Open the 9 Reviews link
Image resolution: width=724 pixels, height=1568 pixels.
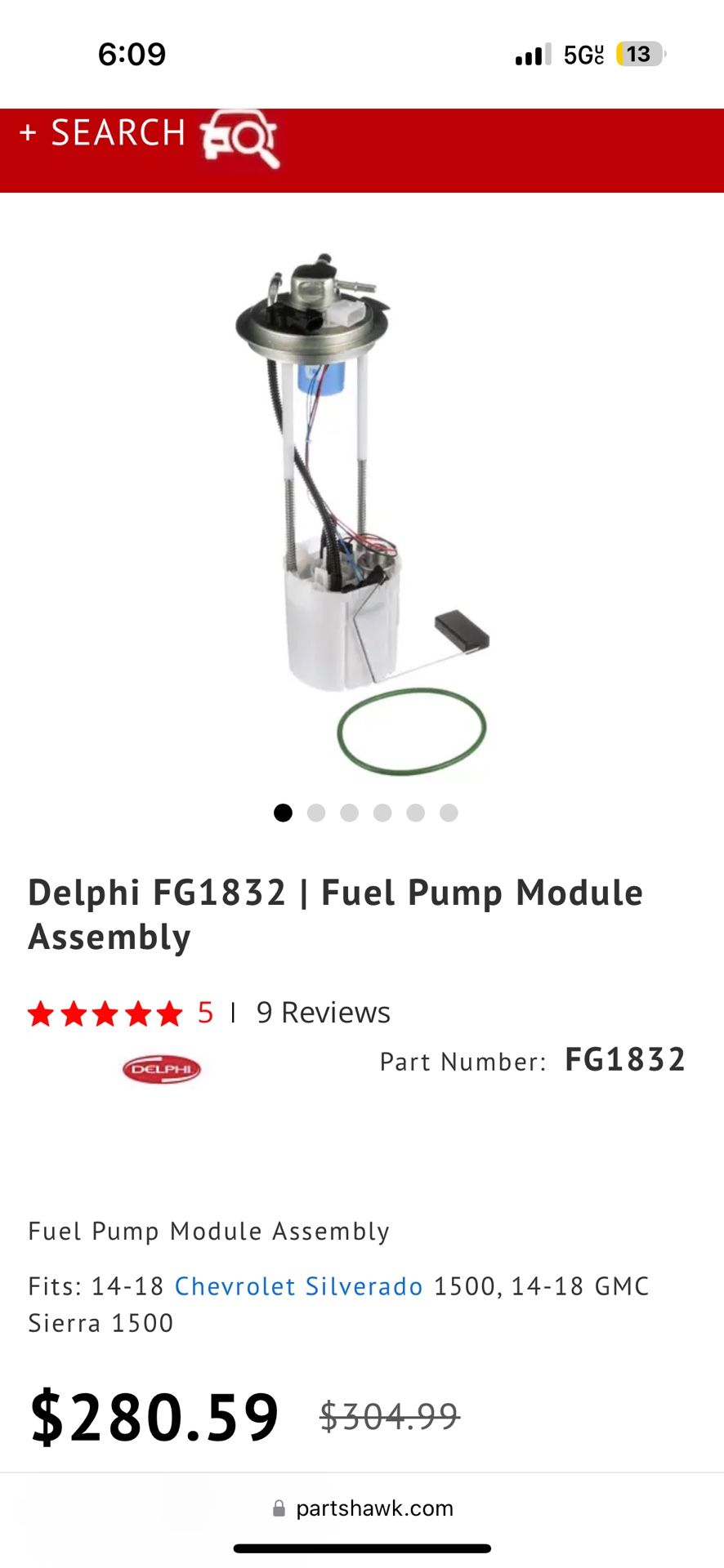322,1012
